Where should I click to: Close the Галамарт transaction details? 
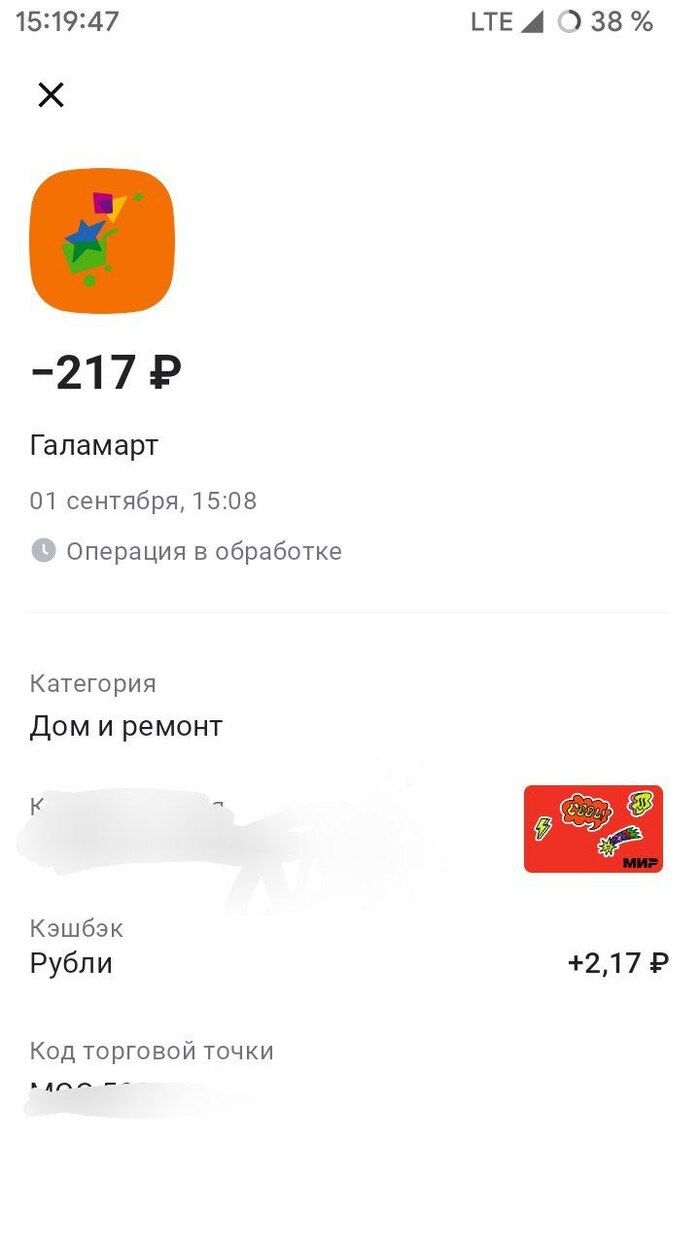click(x=50, y=95)
